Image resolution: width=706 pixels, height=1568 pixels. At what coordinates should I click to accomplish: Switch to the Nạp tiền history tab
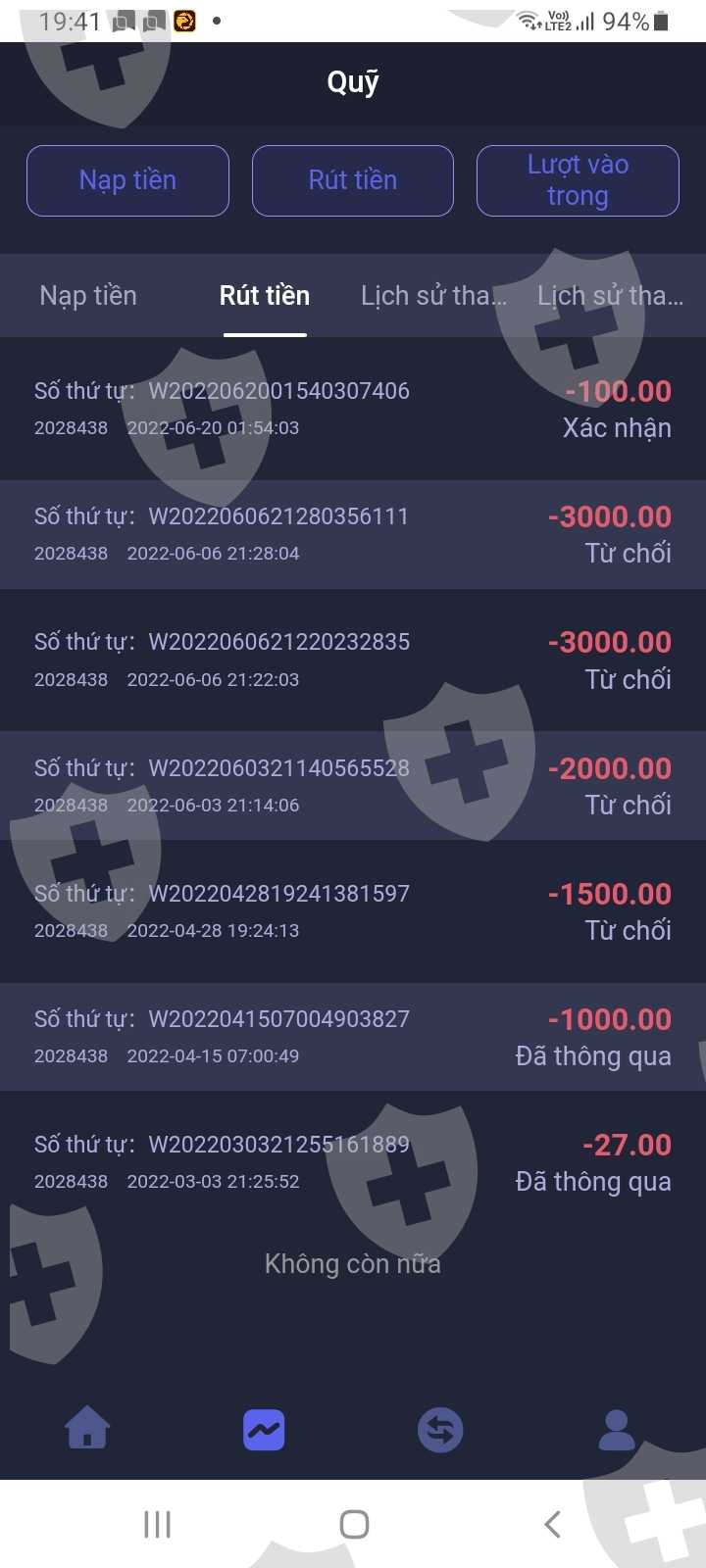(88, 296)
